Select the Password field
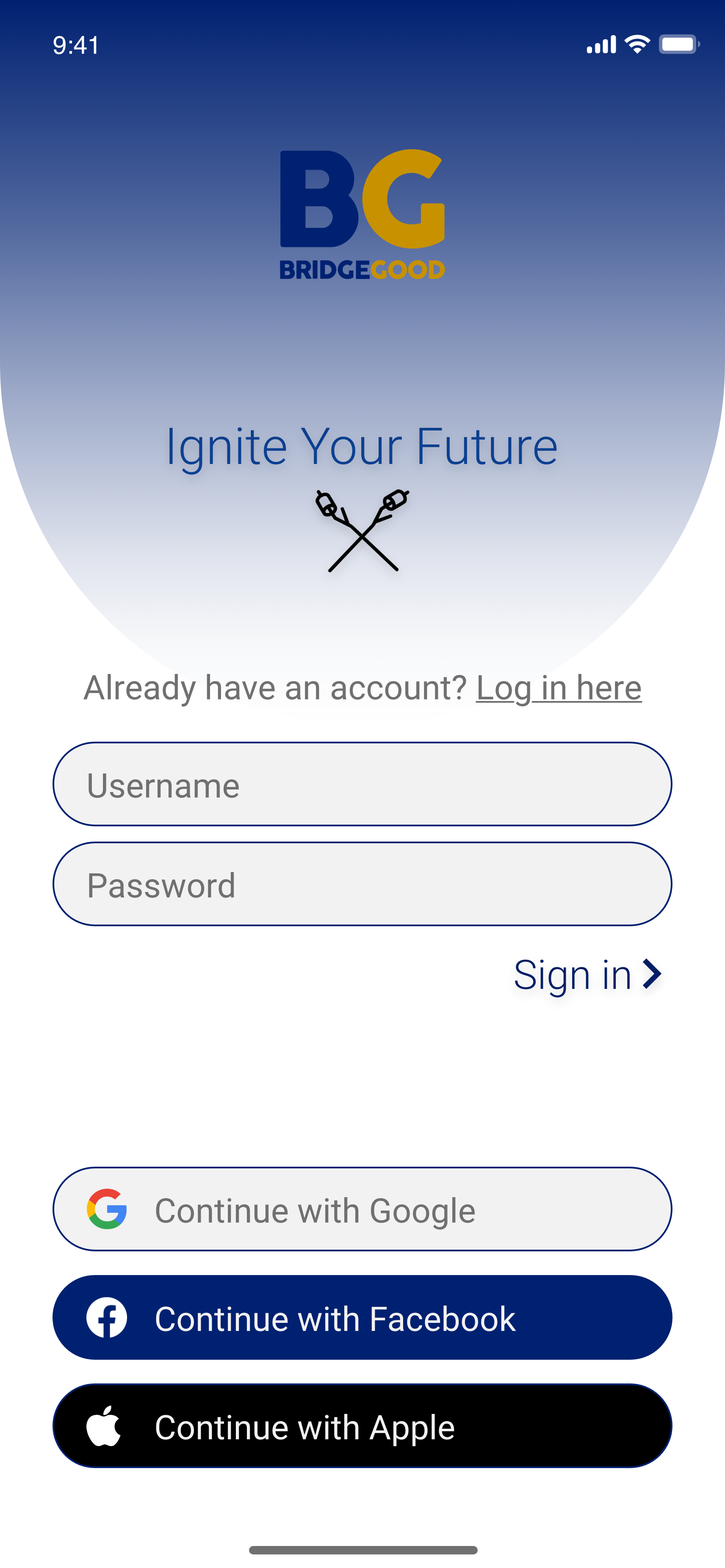Screen dimensions: 725x1568 point(362,884)
